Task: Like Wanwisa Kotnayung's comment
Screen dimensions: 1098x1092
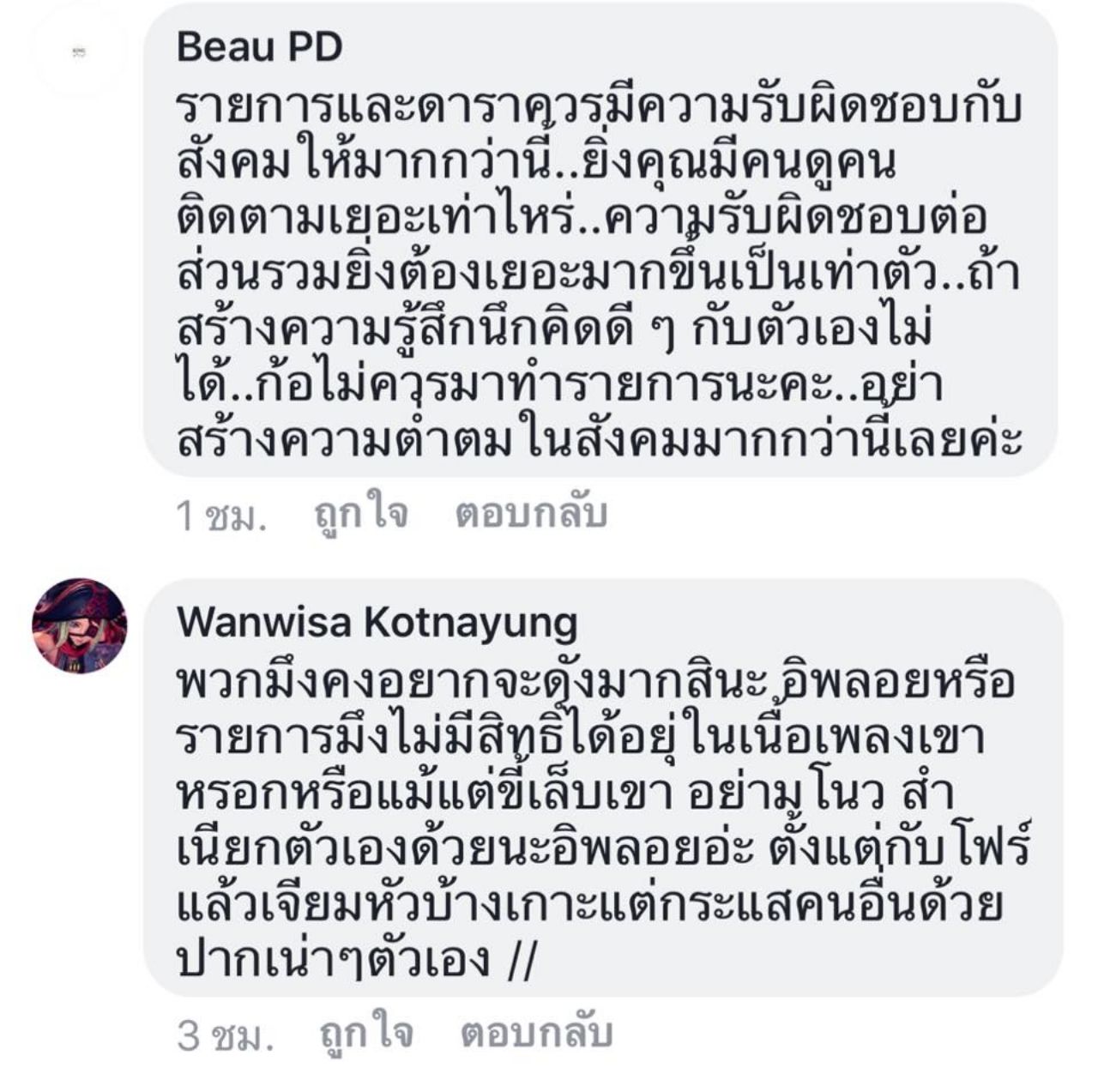Action: click(366, 1034)
